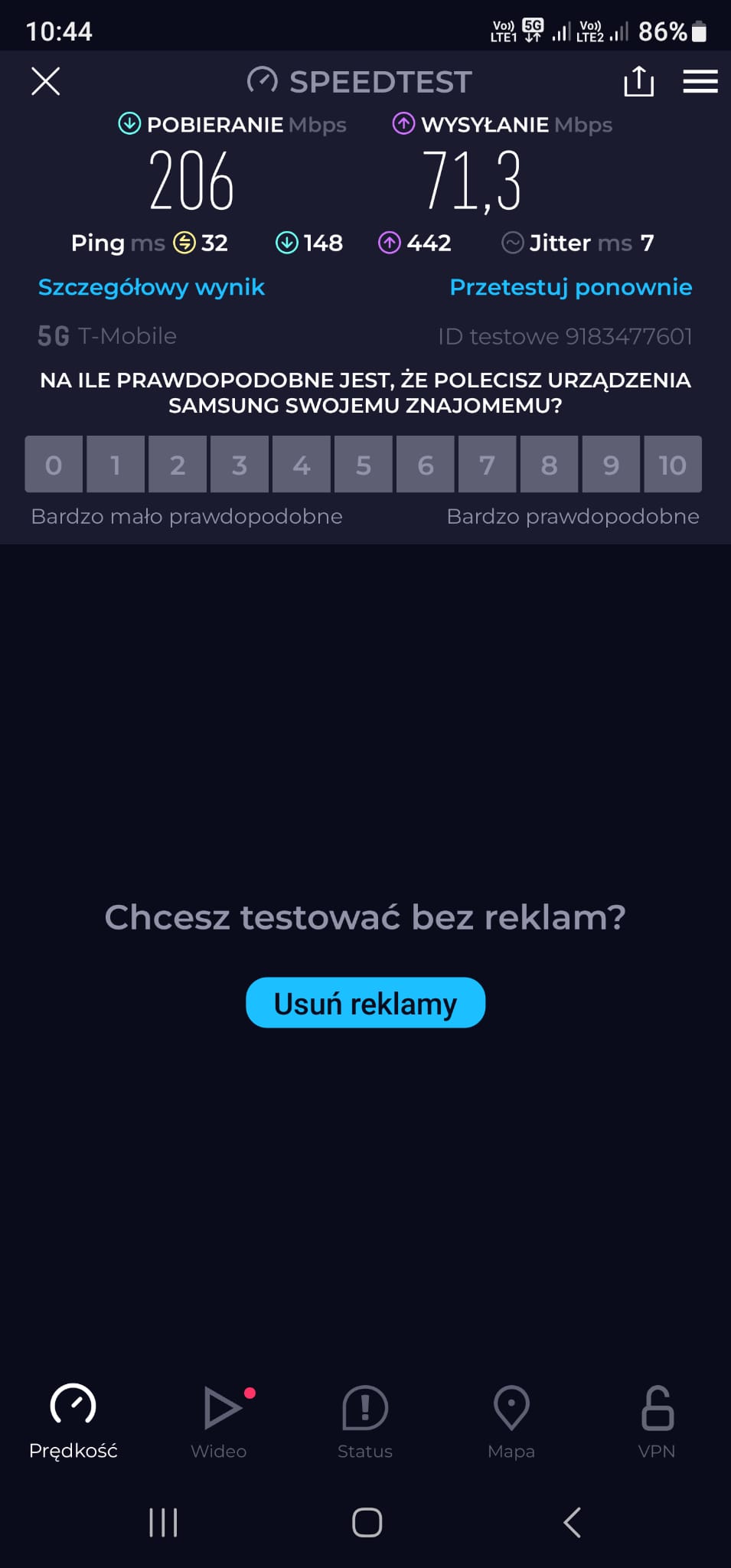Viewport: 731px width, 1568px height.
Task: Open the Status tab
Action: 365,1421
